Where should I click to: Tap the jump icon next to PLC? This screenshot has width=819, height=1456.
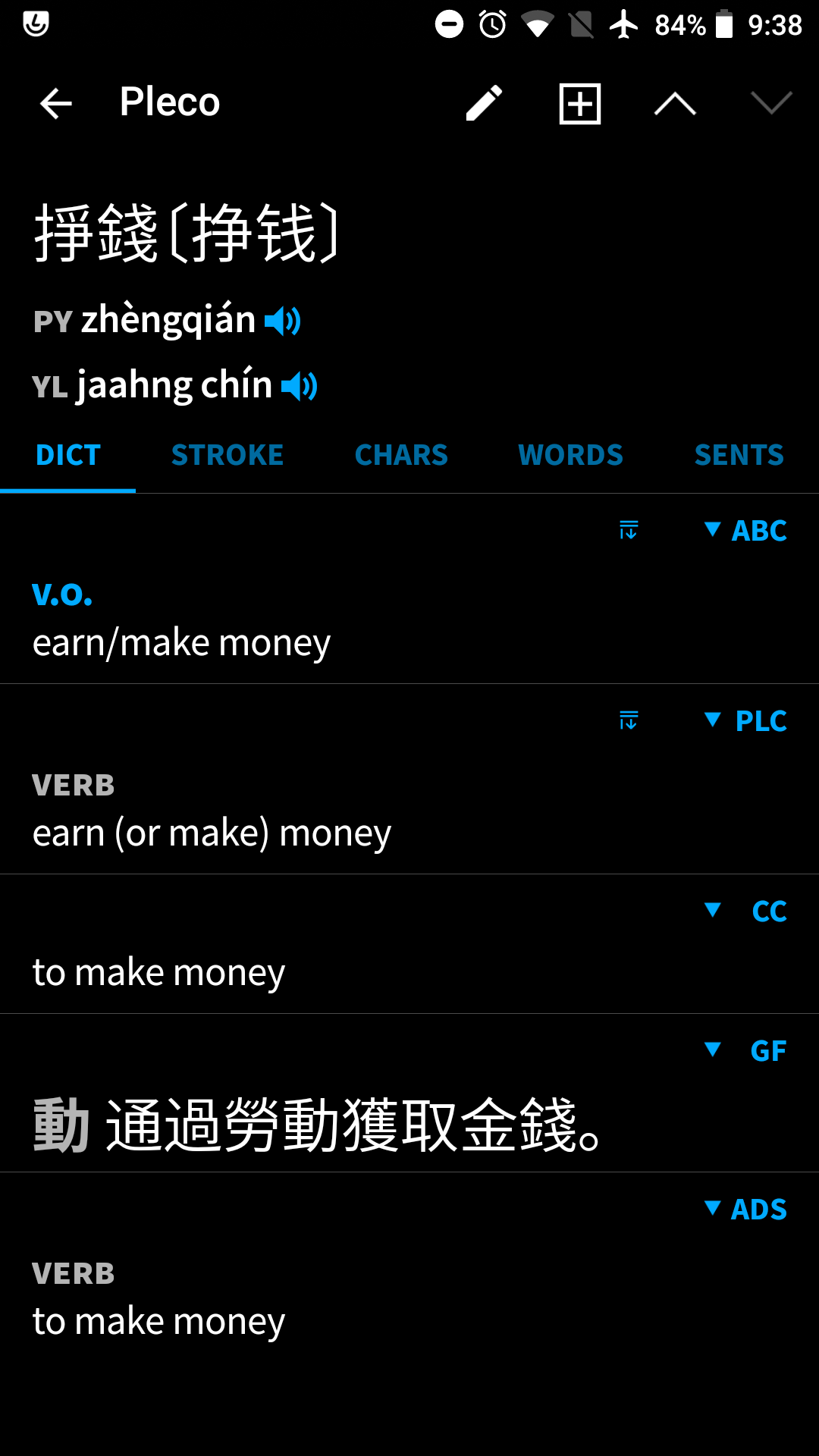tap(629, 720)
